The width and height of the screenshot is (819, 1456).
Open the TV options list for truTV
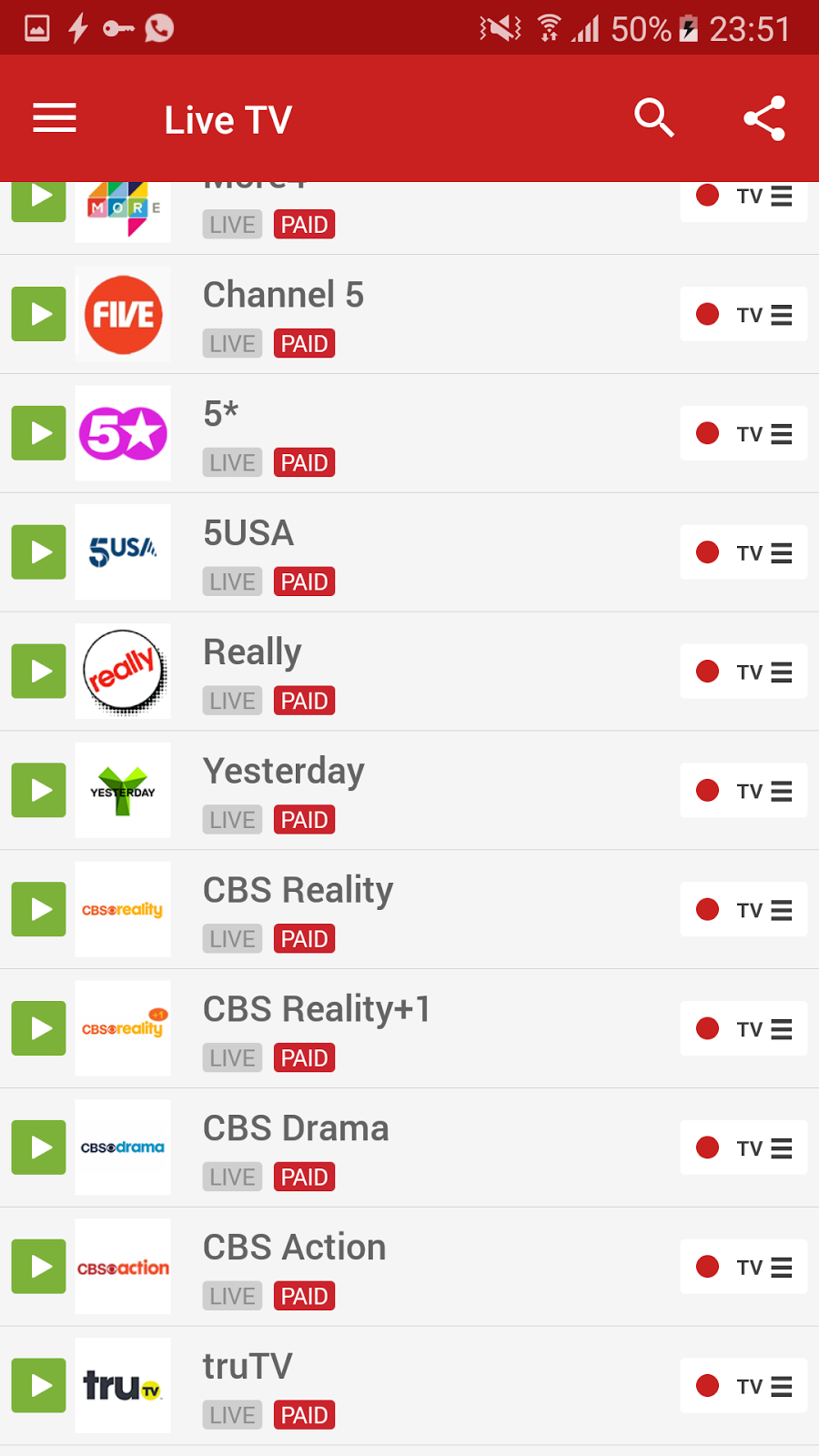pyautogui.click(x=781, y=1385)
